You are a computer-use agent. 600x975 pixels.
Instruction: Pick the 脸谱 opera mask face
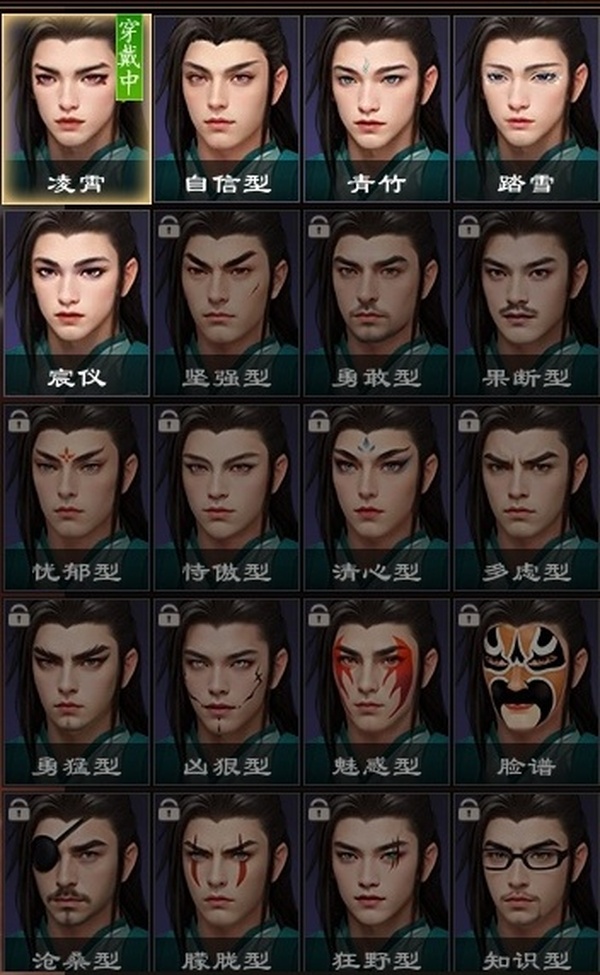click(x=526, y=690)
